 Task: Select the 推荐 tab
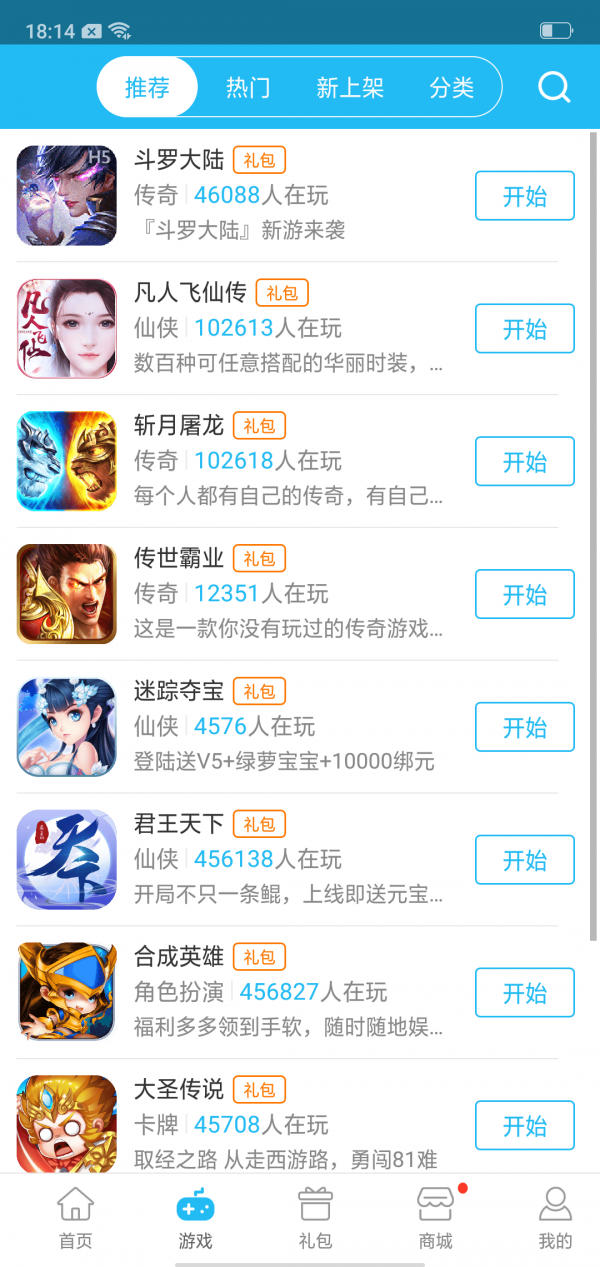pos(147,88)
